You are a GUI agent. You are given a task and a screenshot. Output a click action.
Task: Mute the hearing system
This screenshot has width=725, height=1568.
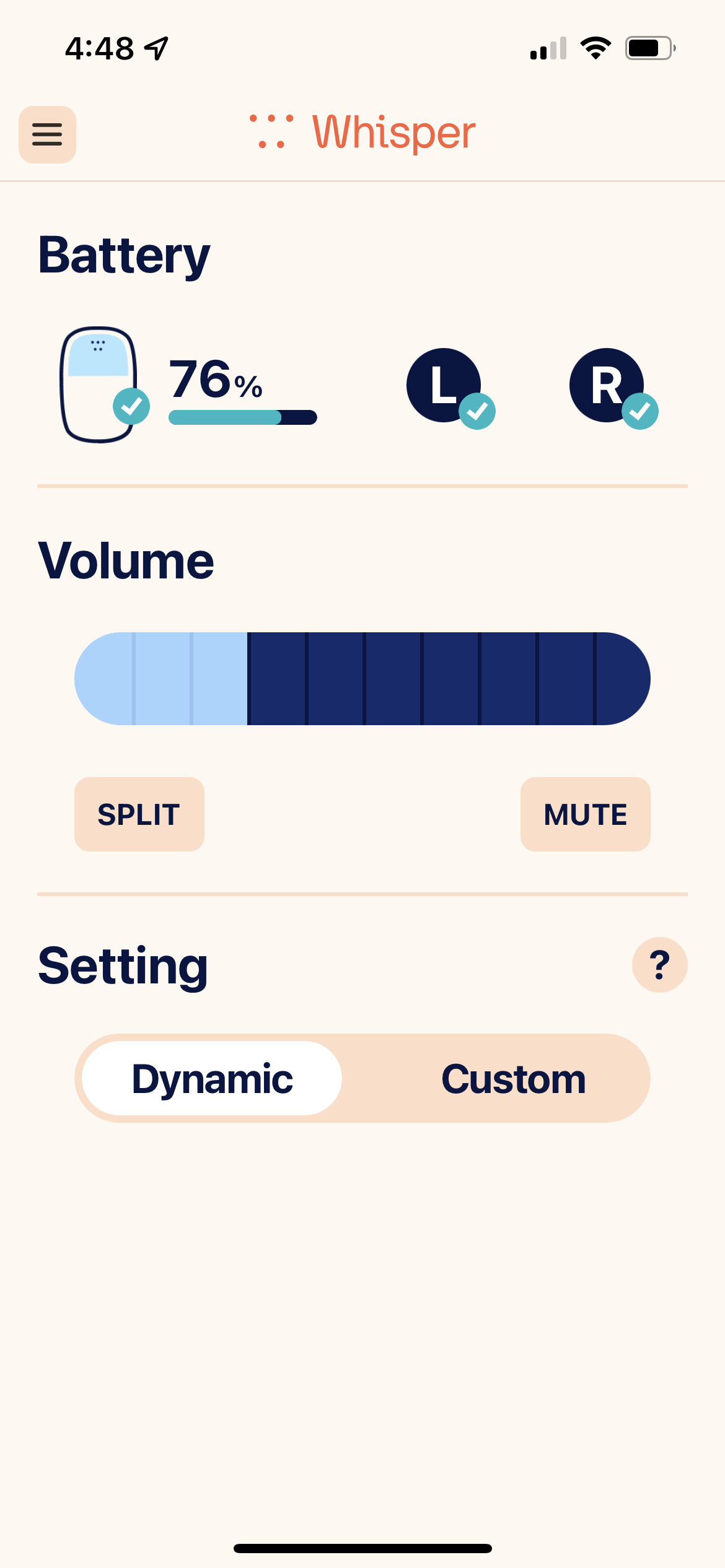click(586, 814)
